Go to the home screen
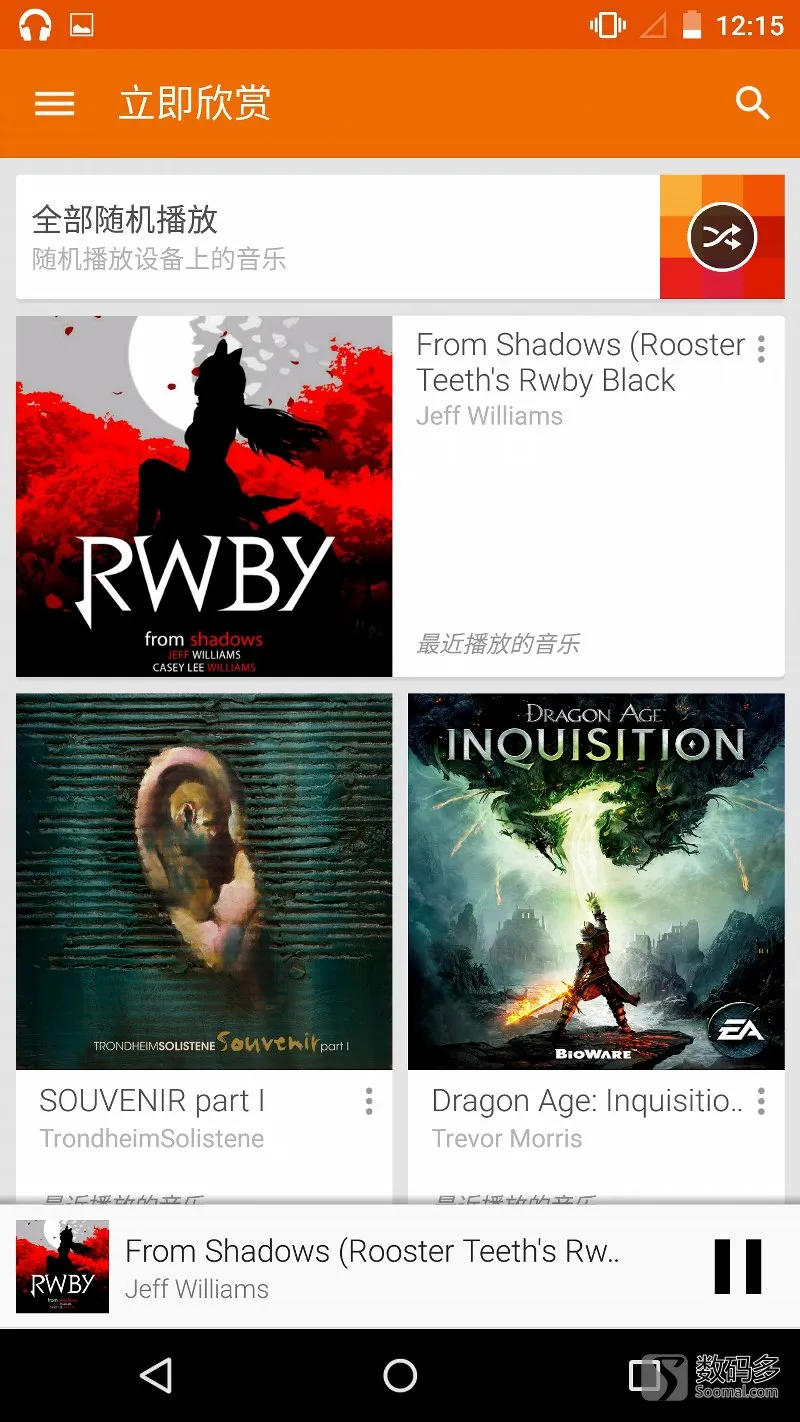 (x=400, y=1376)
